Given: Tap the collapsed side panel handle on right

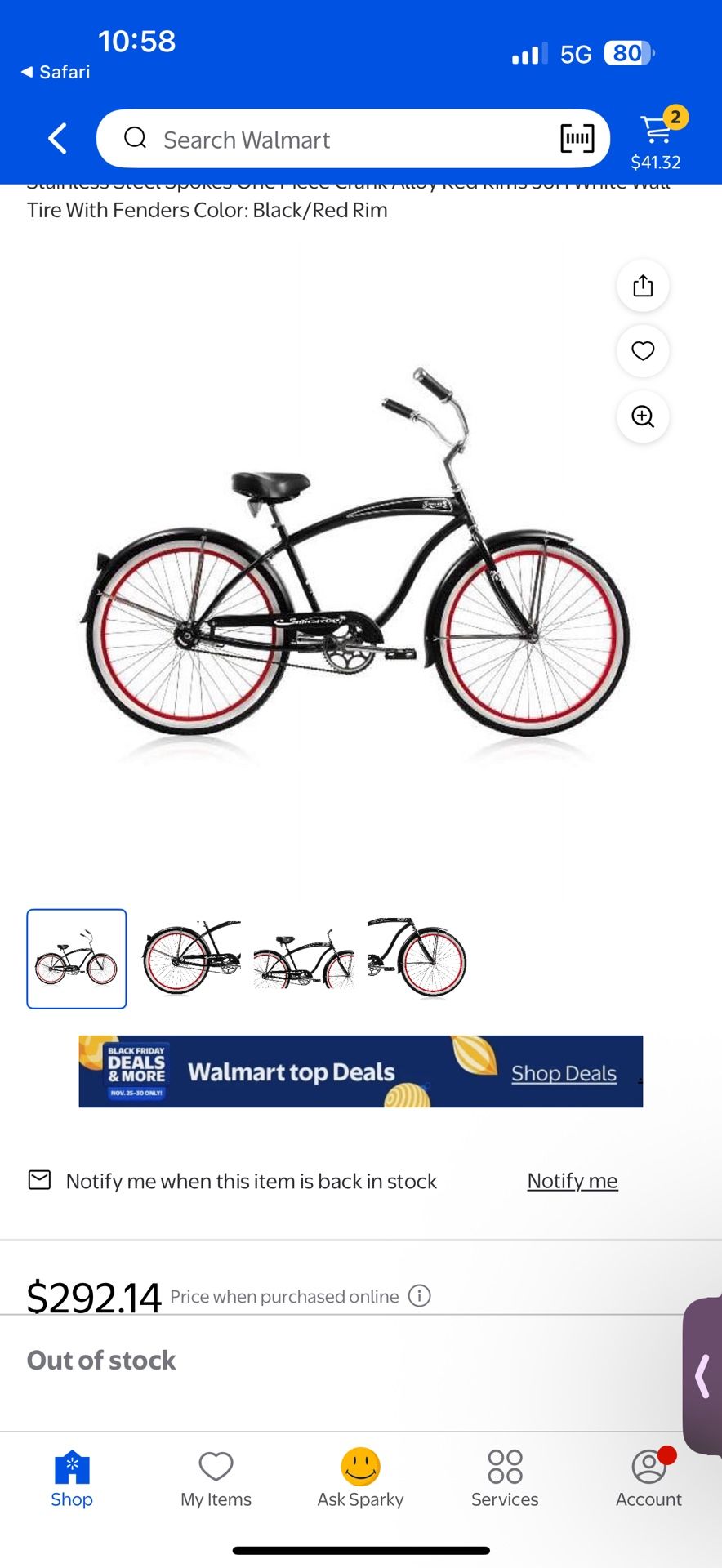Looking at the screenshot, I should point(702,1377).
